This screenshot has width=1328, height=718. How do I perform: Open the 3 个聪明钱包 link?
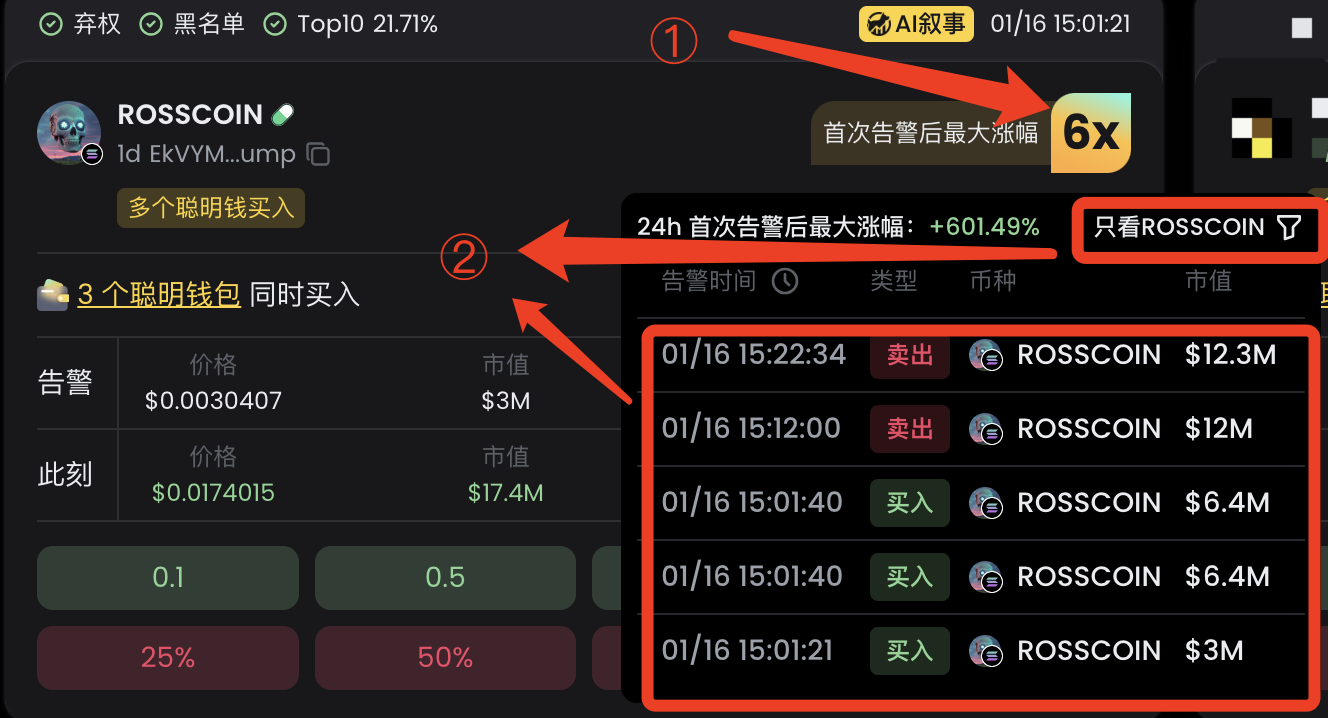[x=159, y=295]
